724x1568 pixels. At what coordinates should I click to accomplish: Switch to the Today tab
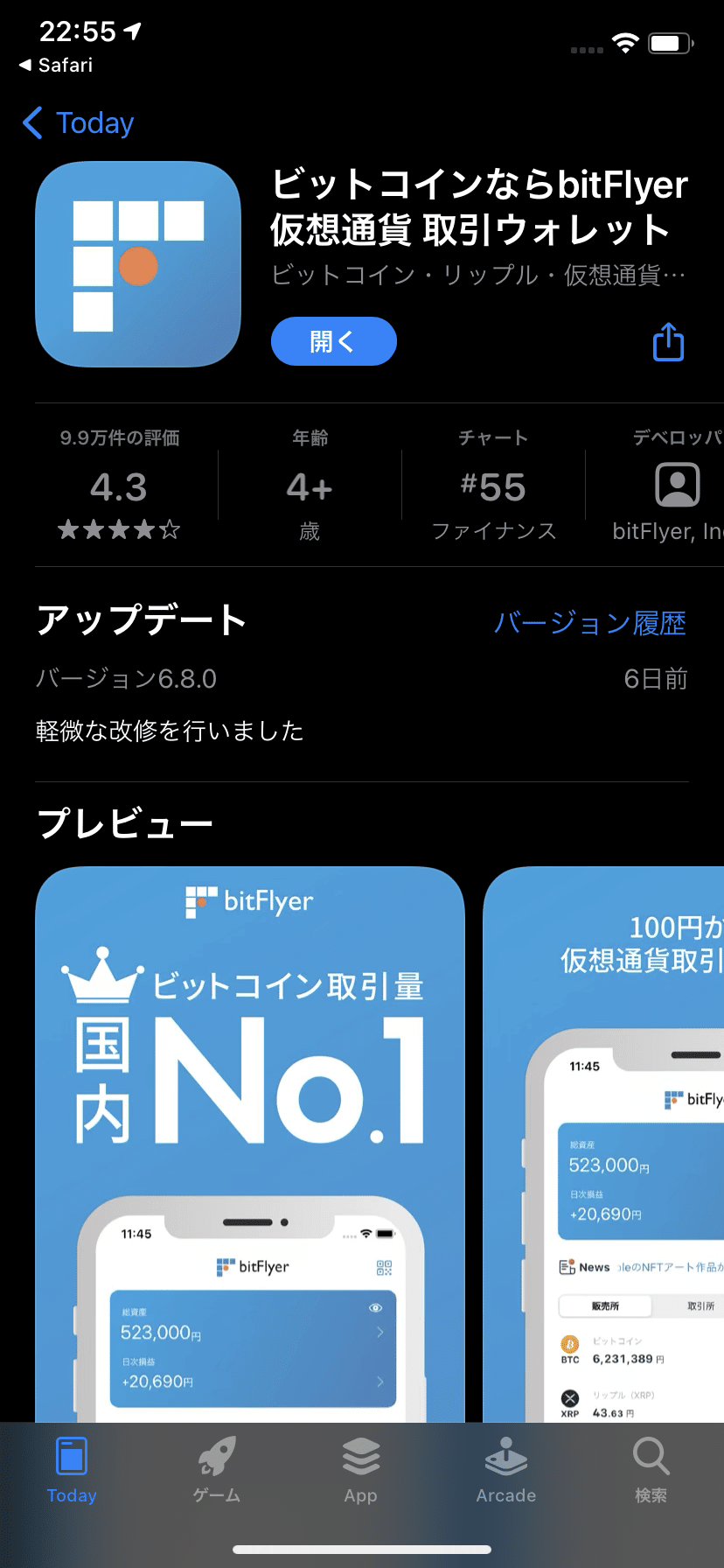click(x=72, y=1472)
